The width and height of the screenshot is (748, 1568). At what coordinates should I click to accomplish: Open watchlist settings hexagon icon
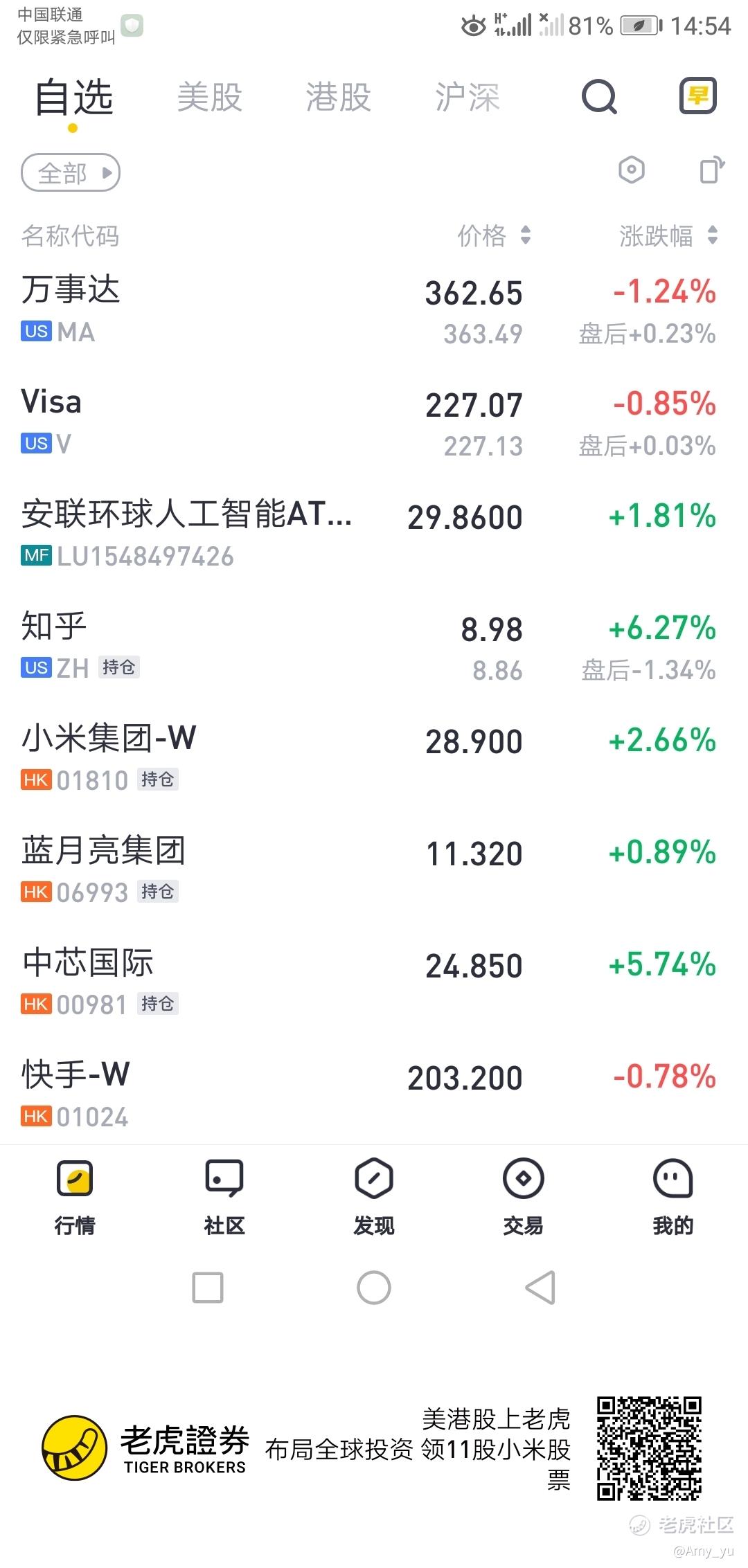pos(631,170)
